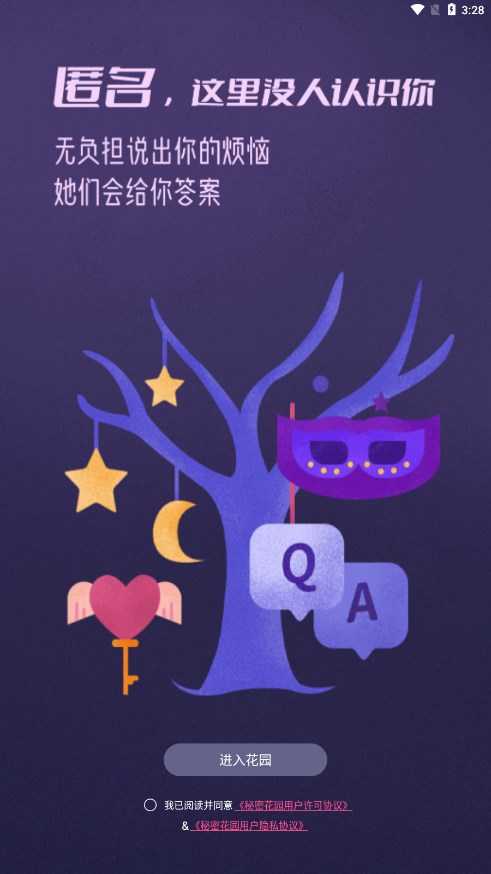Open the 秘密花园用户隐私协议 link
The image size is (491, 874).
(x=249, y=826)
